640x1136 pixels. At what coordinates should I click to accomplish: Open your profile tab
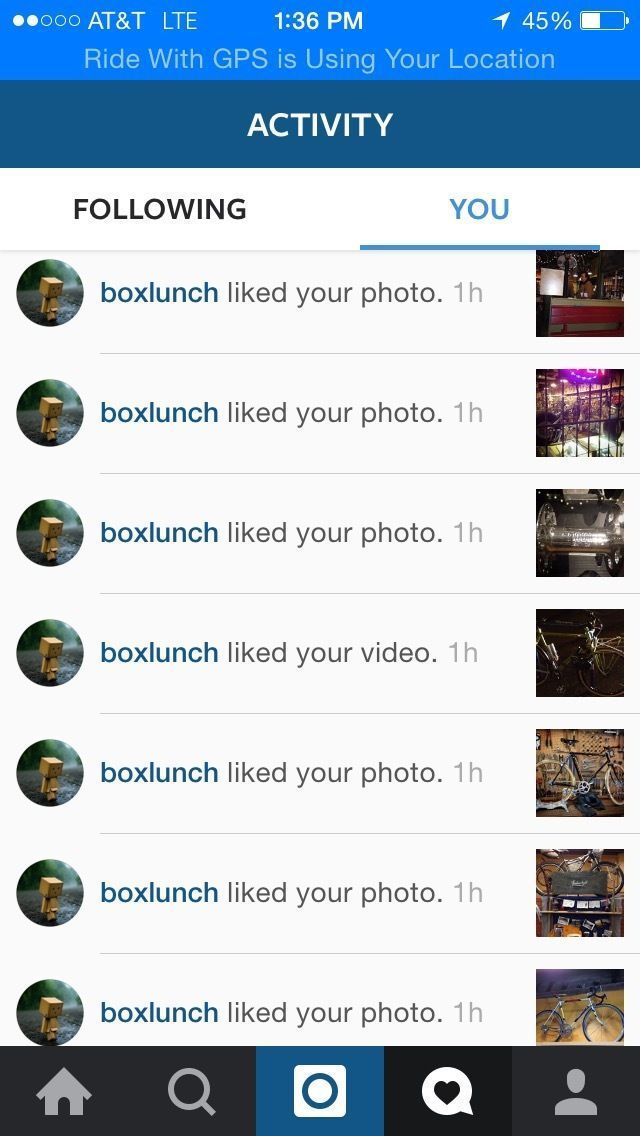pos(576,1091)
